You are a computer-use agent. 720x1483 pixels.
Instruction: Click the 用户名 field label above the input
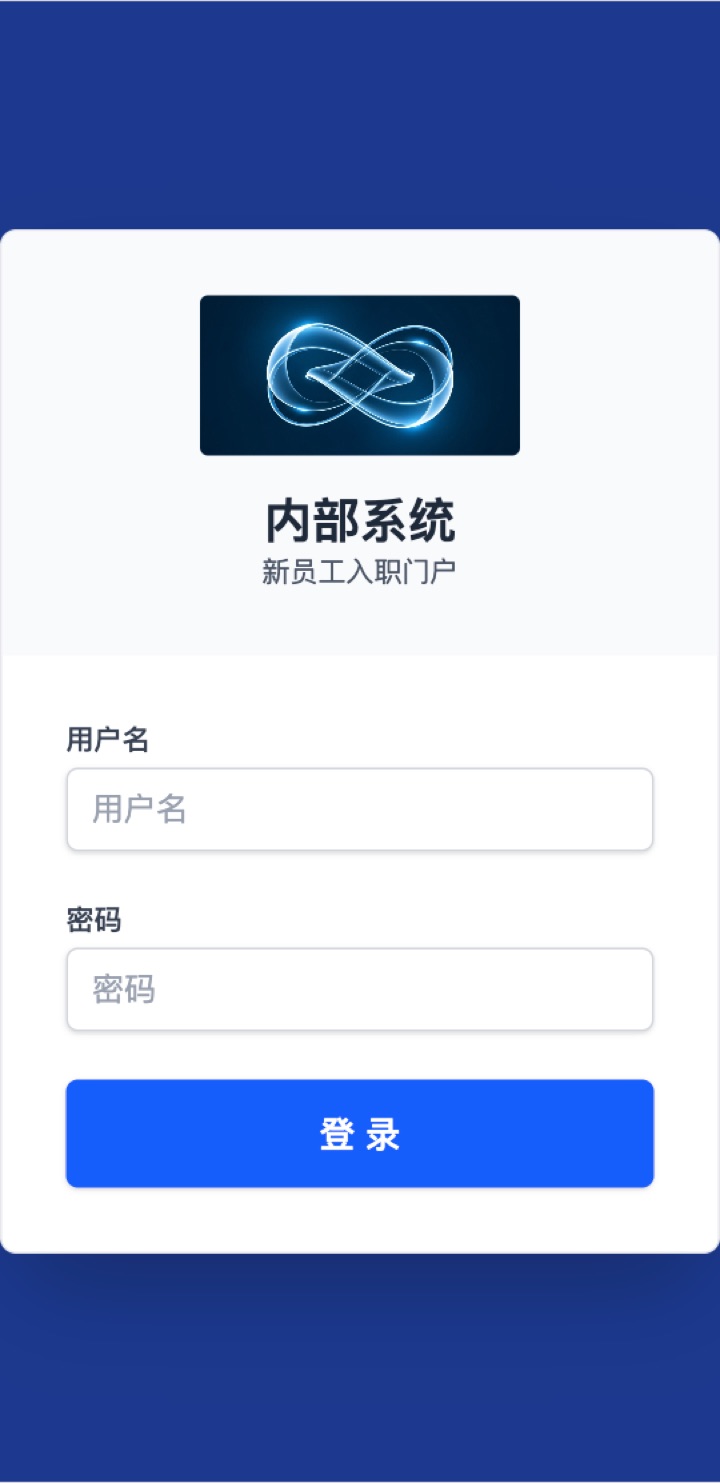pyautogui.click(x=108, y=739)
